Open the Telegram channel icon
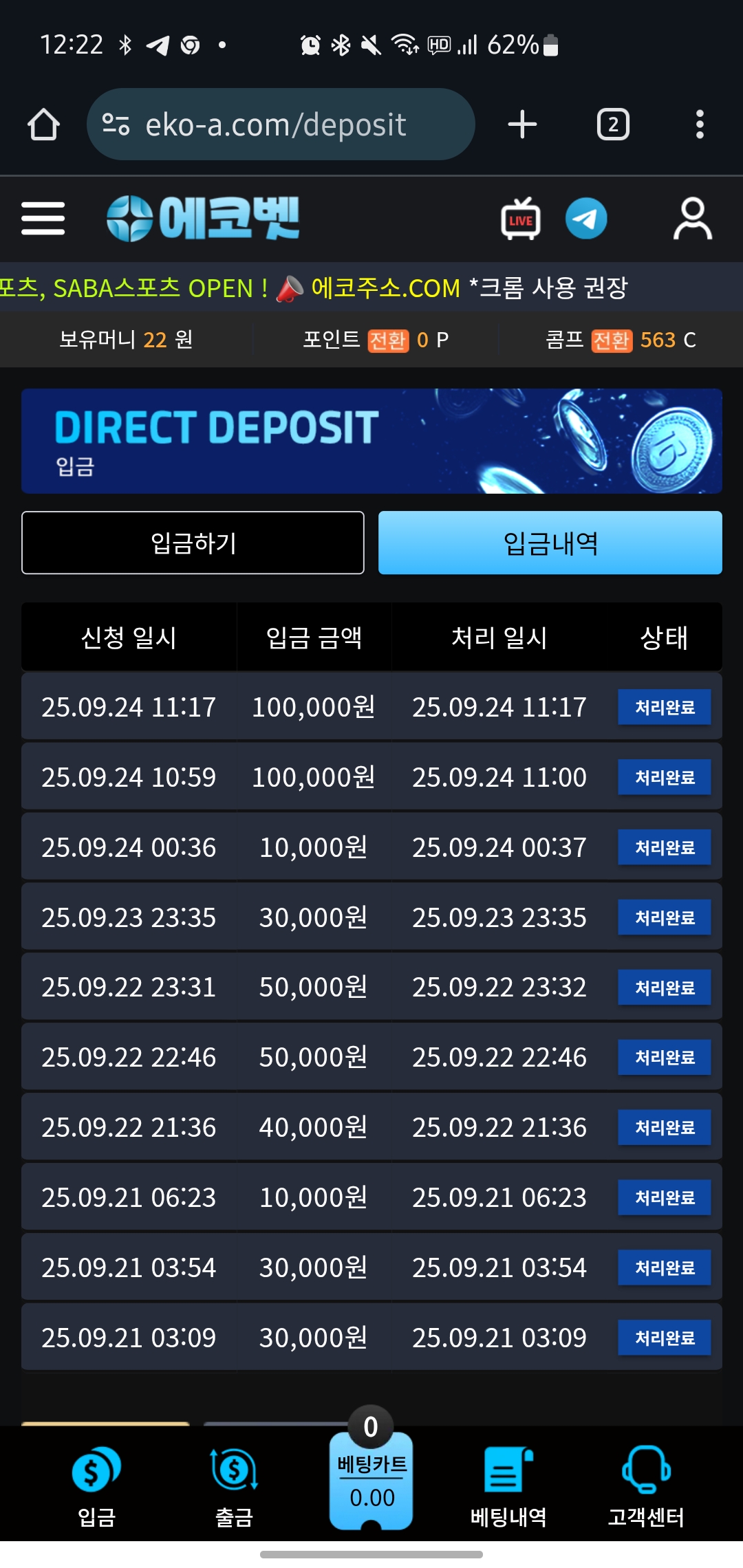This screenshot has width=743, height=1568. click(586, 219)
